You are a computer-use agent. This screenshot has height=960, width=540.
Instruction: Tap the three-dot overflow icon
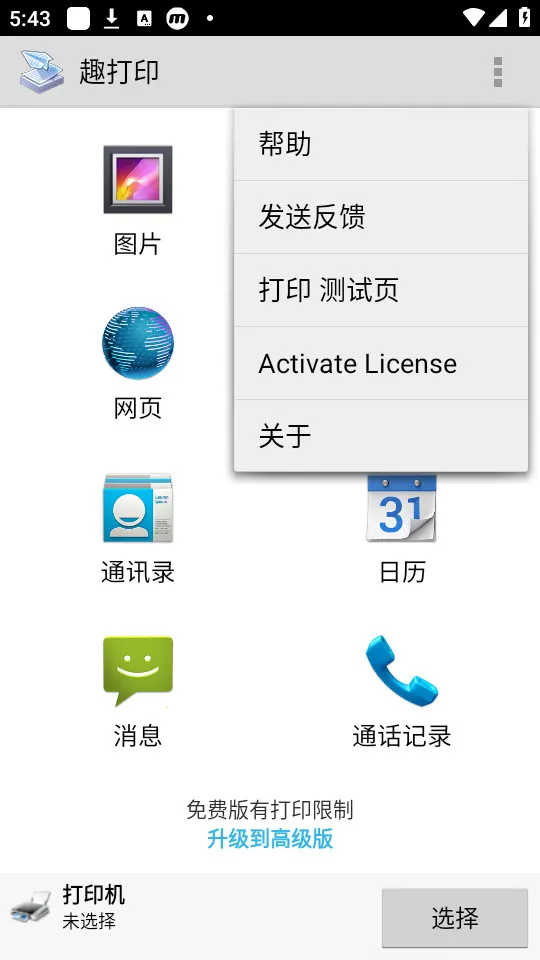pos(498,72)
